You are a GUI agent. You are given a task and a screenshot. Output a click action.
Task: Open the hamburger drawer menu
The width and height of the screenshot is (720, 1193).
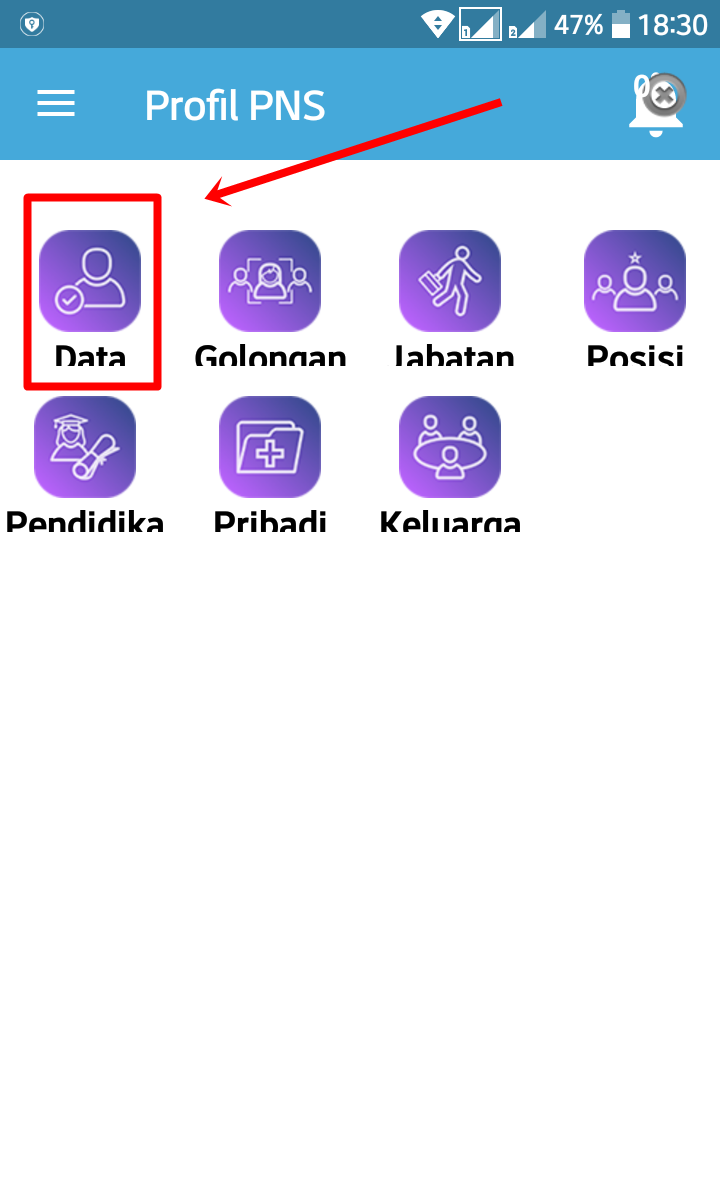tap(56, 104)
